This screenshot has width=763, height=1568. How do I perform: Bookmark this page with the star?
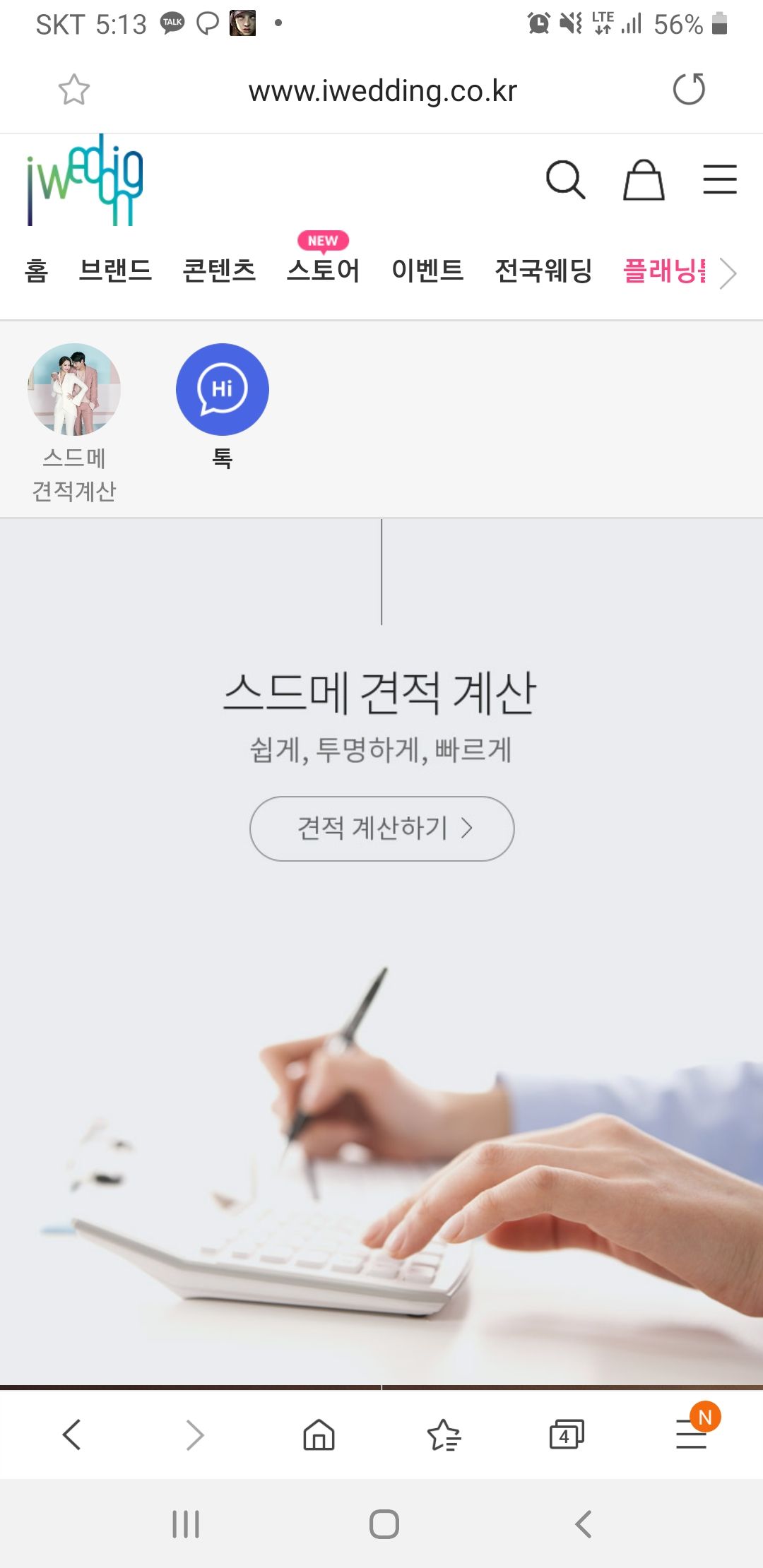73,90
